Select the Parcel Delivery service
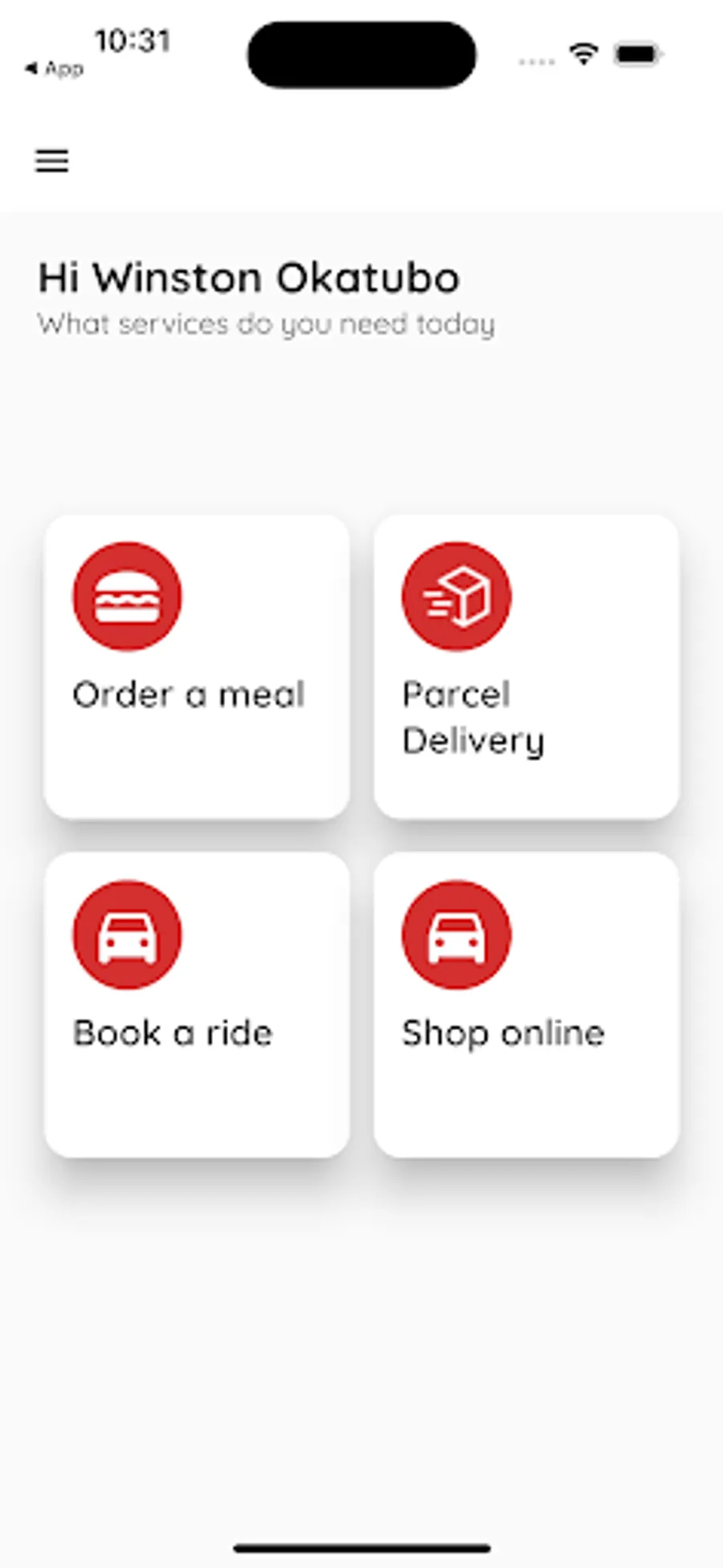The width and height of the screenshot is (723, 1568). point(526,666)
